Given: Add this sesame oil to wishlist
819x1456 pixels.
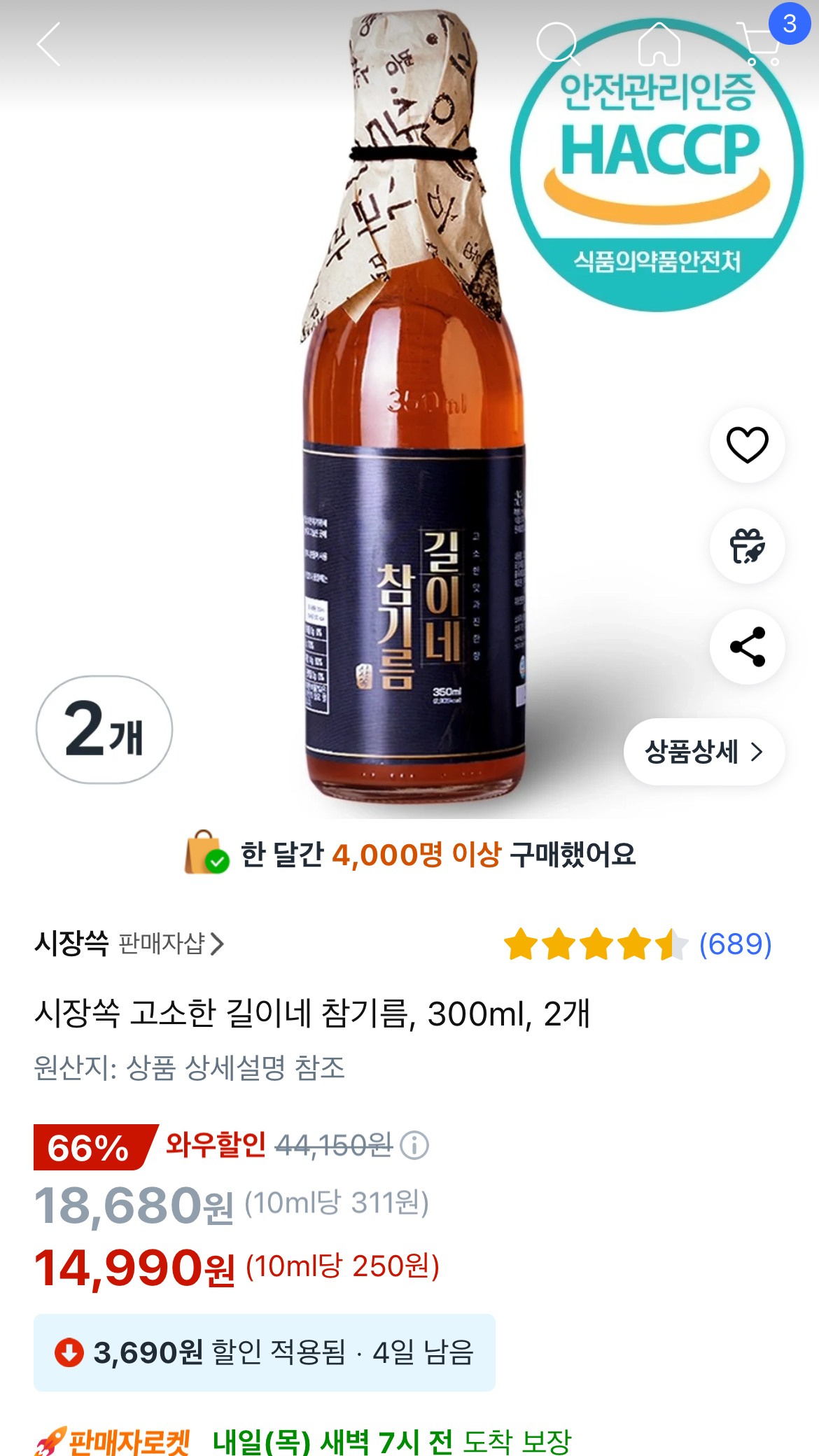Looking at the screenshot, I should (747, 445).
